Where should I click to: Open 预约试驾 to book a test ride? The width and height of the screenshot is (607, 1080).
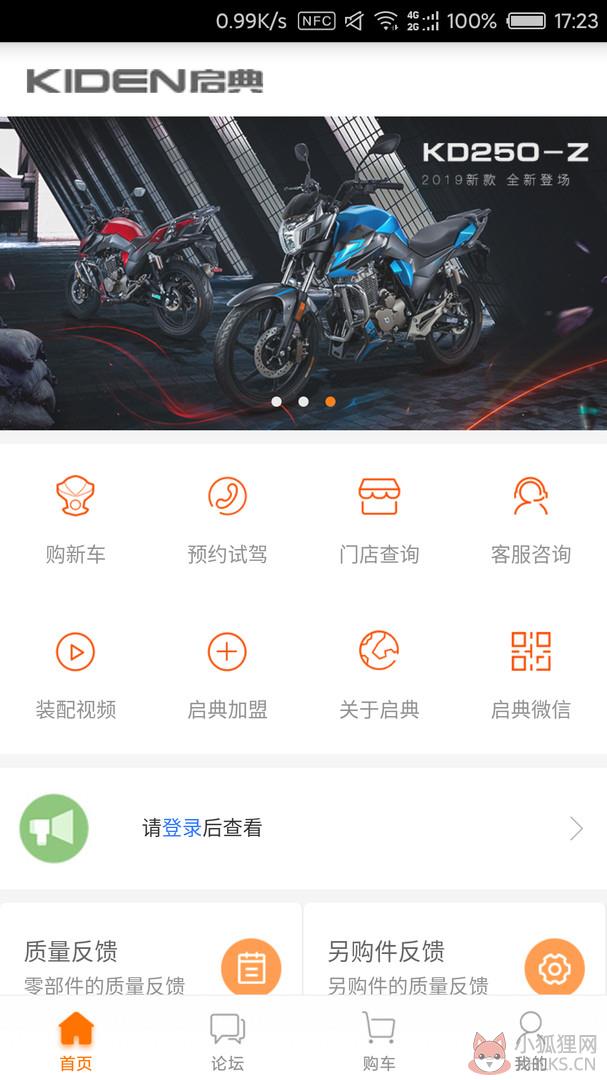pos(227,520)
